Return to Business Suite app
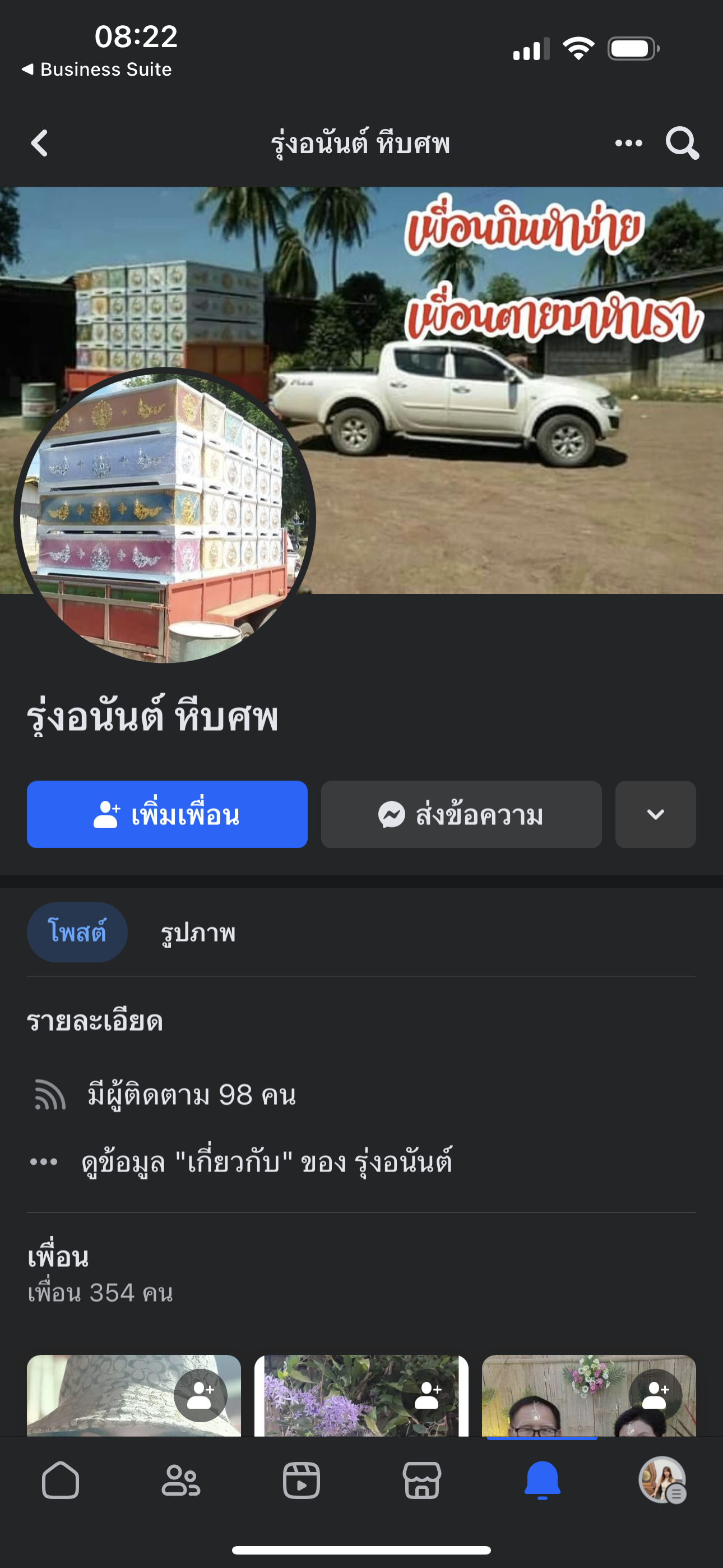 pyautogui.click(x=98, y=70)
